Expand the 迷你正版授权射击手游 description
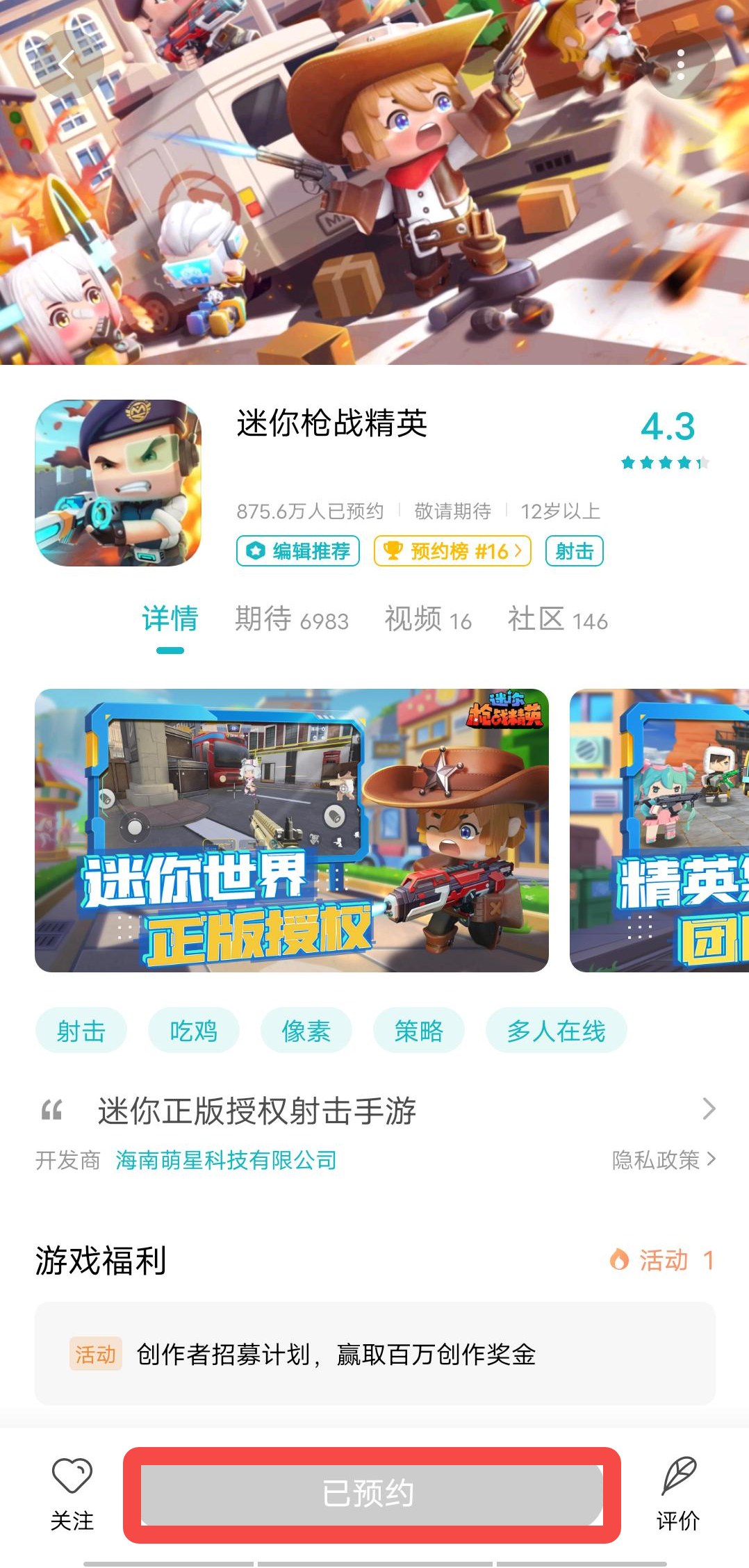 click(375, 1110)
